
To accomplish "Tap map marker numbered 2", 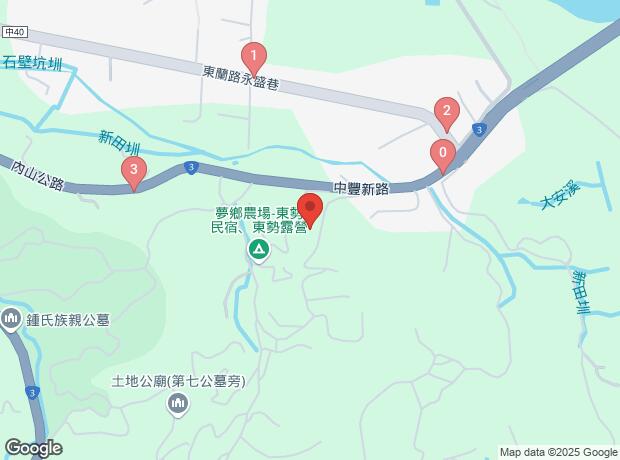I will coord(446,112).
